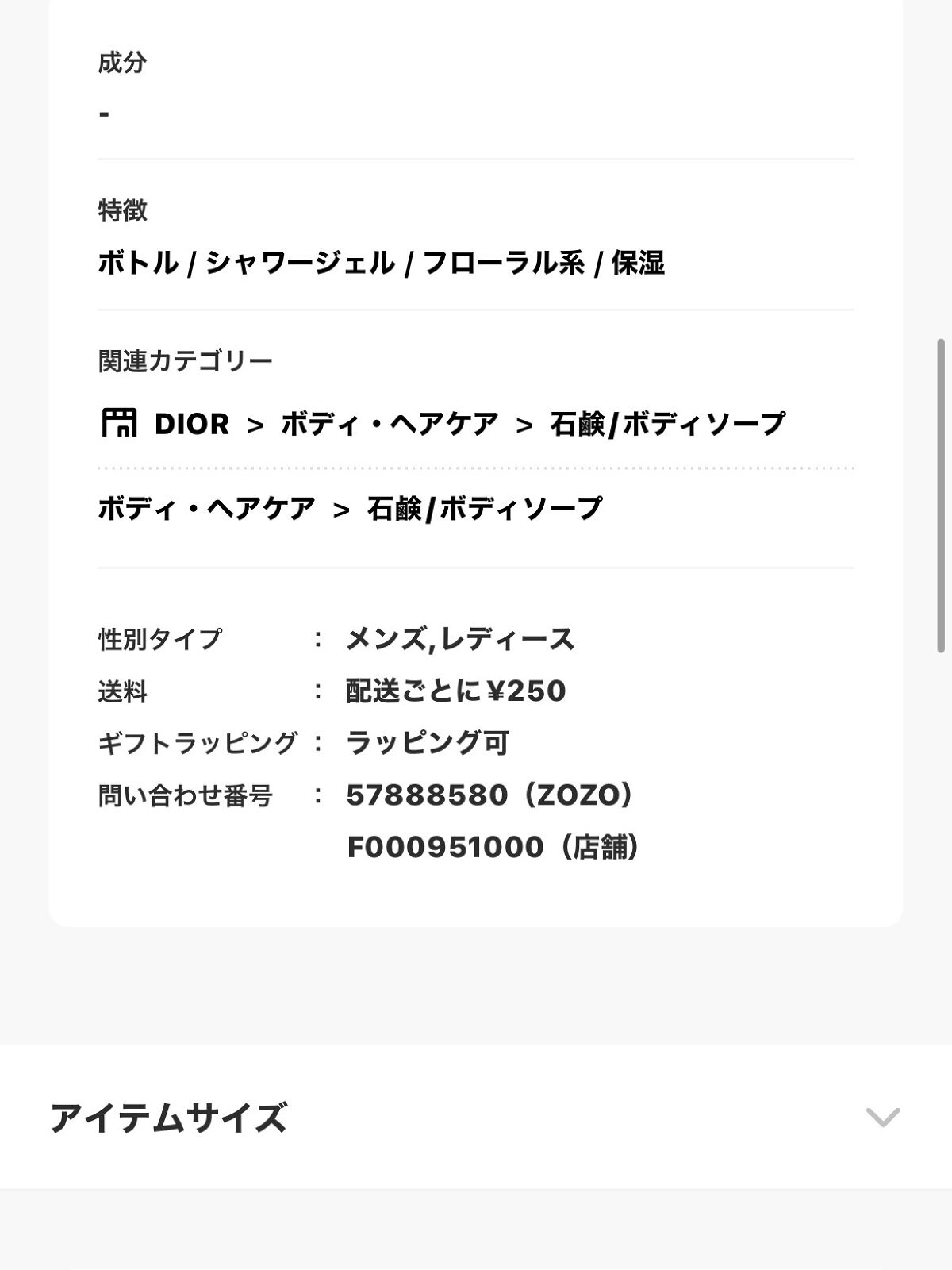Open 石鹸/ボディソープ in the breadcrumb without DIOR
The height and width of the screenshot is (1270, 952).
[484, 509]
